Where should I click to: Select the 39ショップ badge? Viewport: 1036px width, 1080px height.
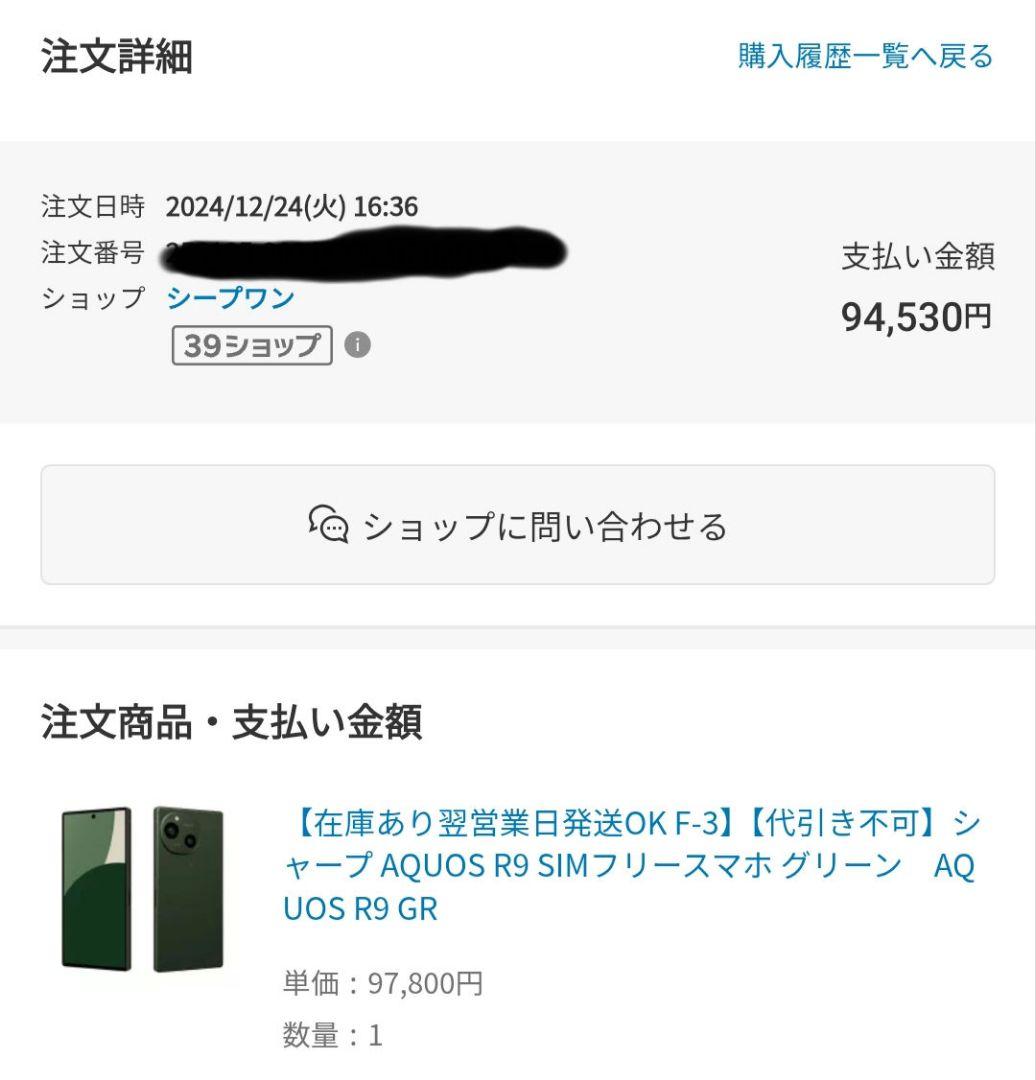[x=253, y=347]
